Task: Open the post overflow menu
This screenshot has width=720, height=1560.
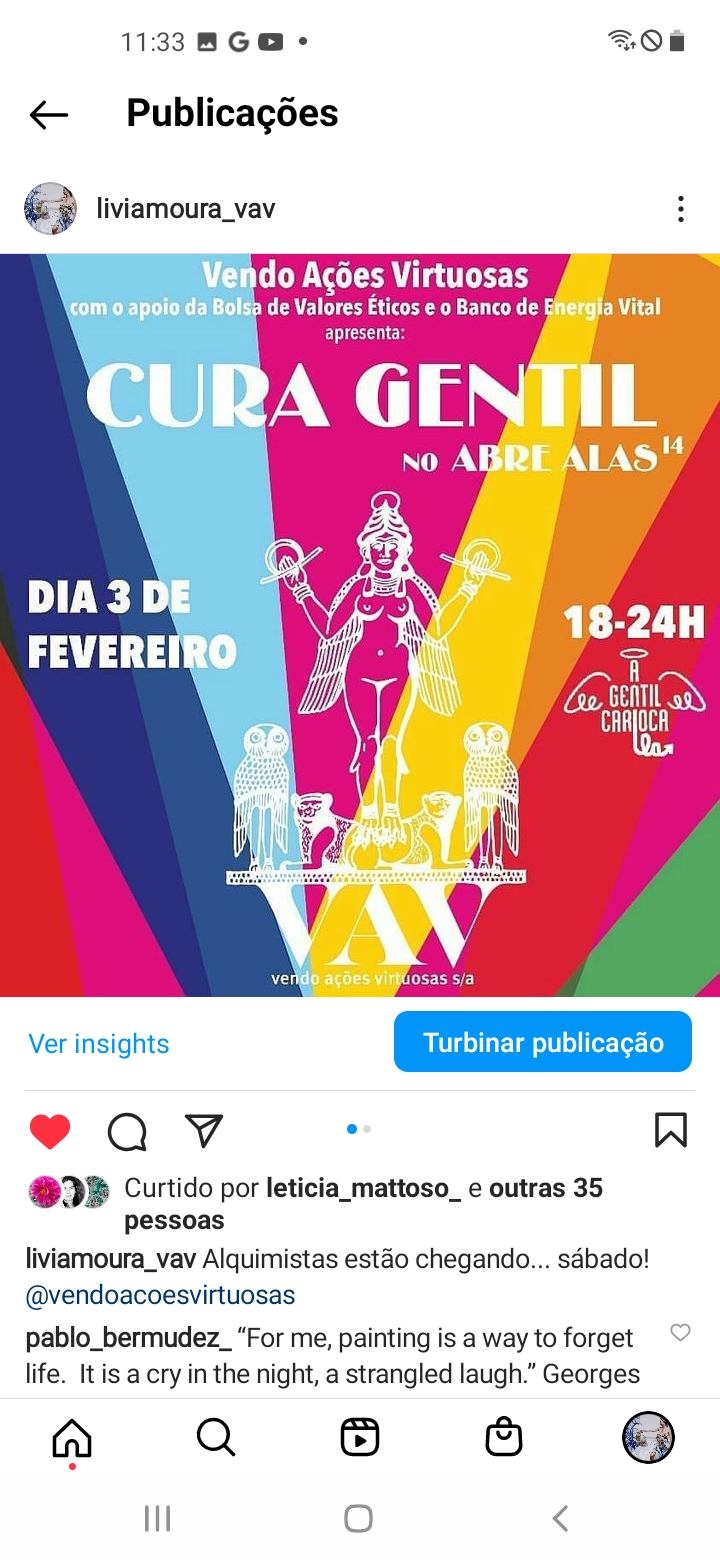Action: (680, 209)
